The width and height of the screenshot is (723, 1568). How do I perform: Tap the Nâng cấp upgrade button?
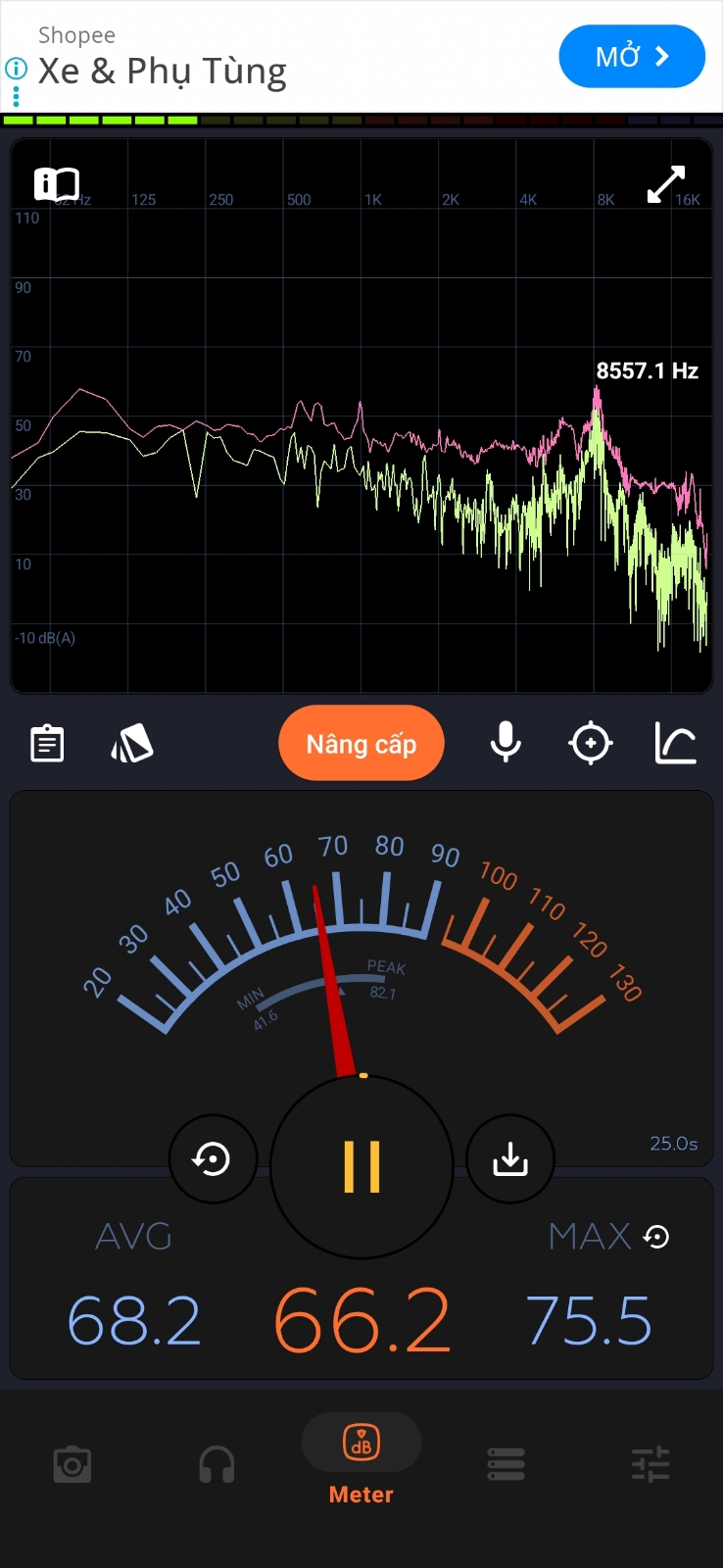[361, 744]
